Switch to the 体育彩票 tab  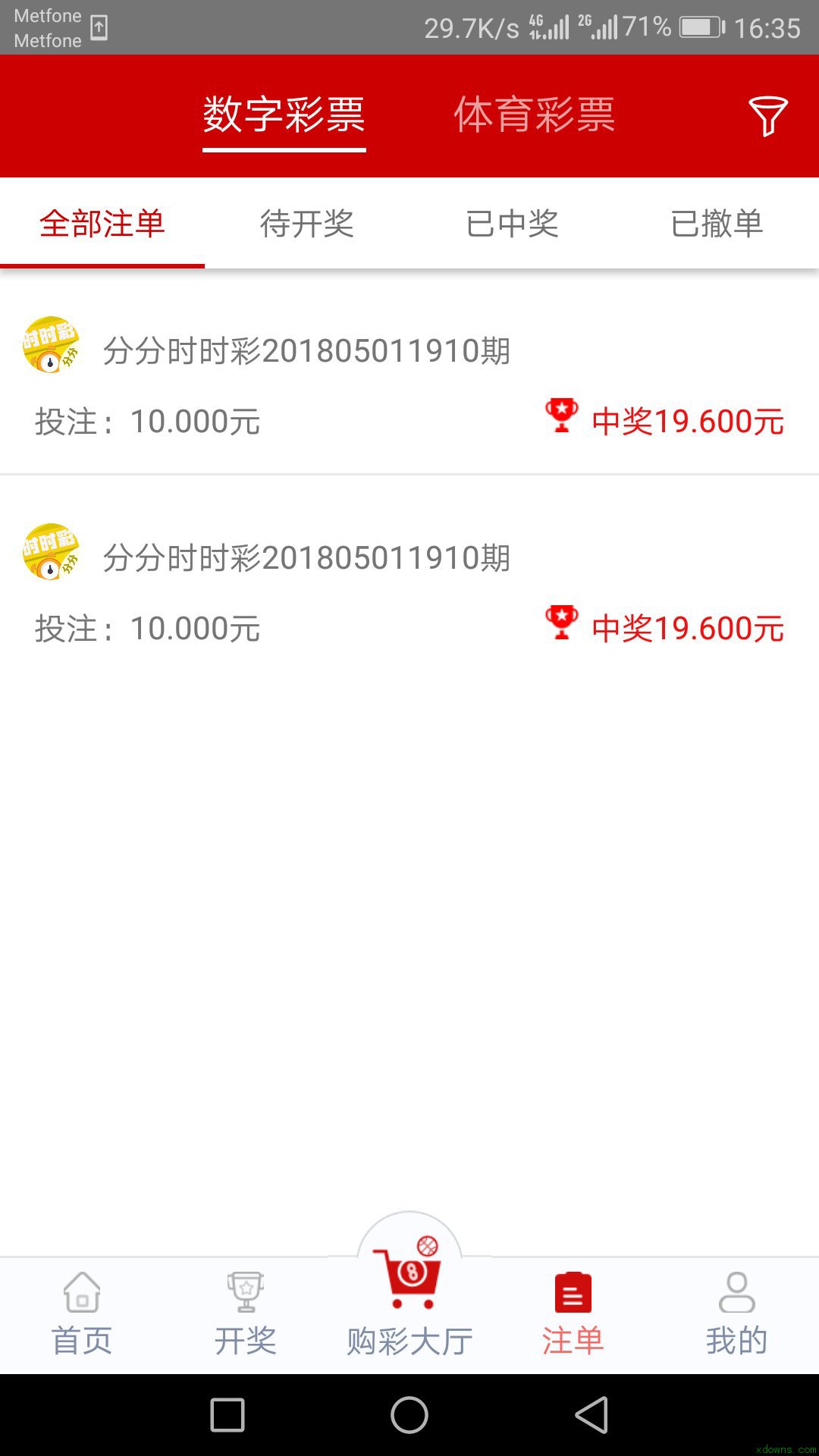click(535, 114)
